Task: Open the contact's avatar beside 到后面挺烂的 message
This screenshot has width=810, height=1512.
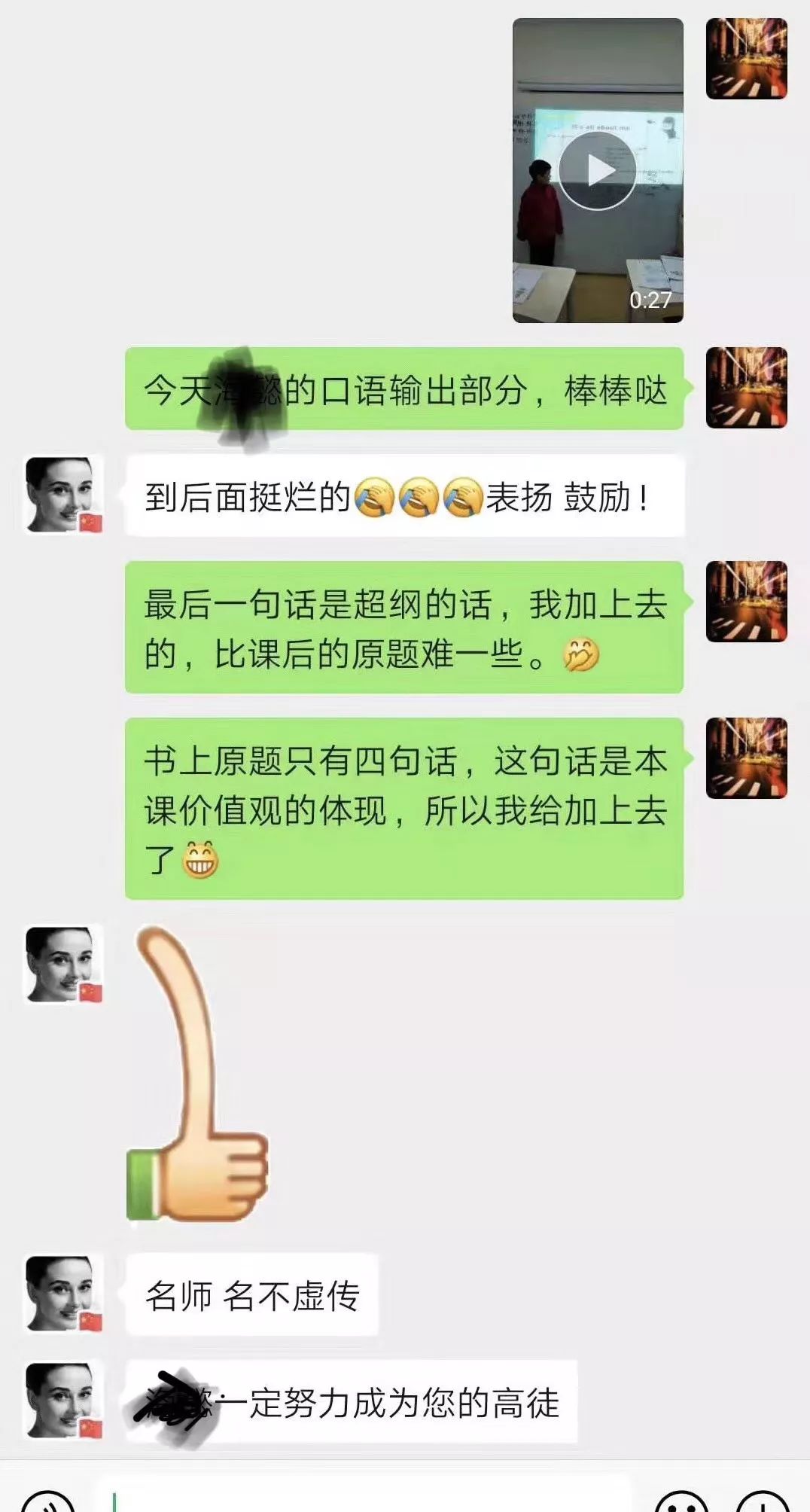Action: [x=63, y=494]
